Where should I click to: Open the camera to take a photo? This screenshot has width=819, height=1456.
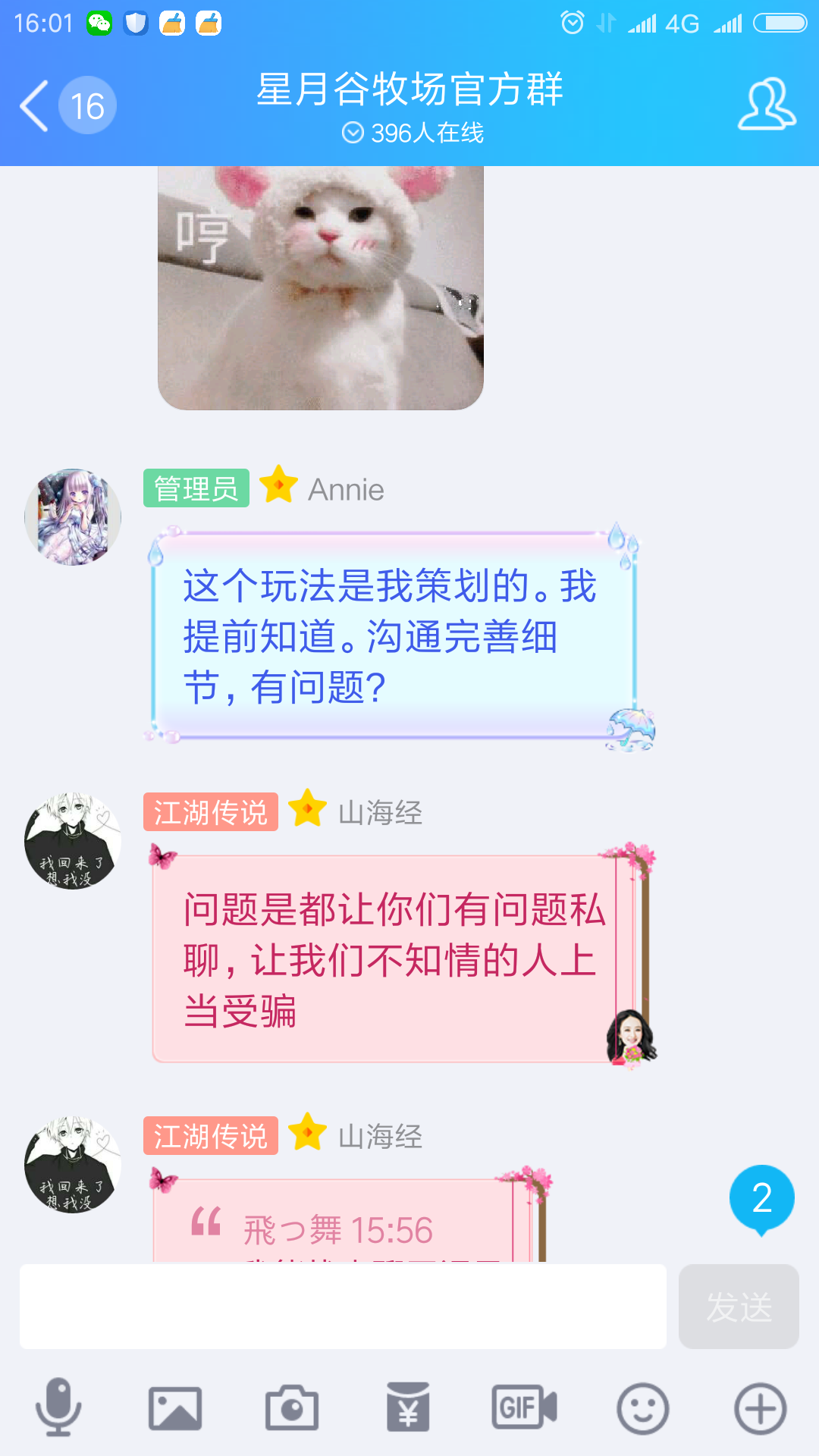click(292, 1408)
